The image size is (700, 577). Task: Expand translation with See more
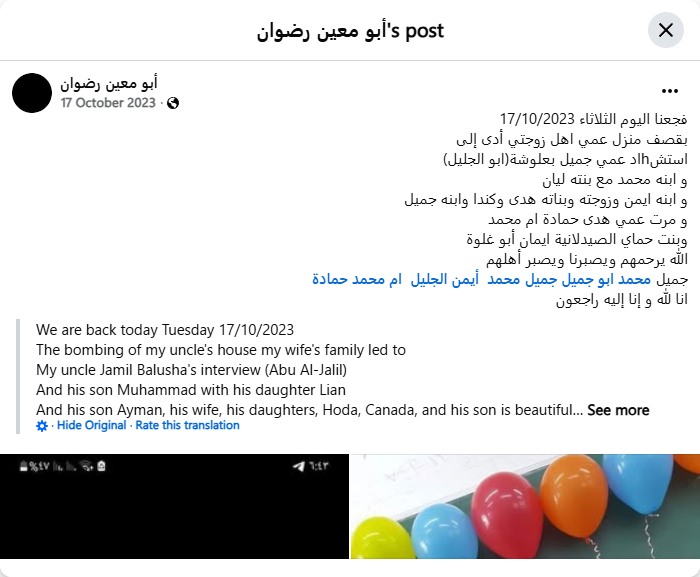coord(618,410)
